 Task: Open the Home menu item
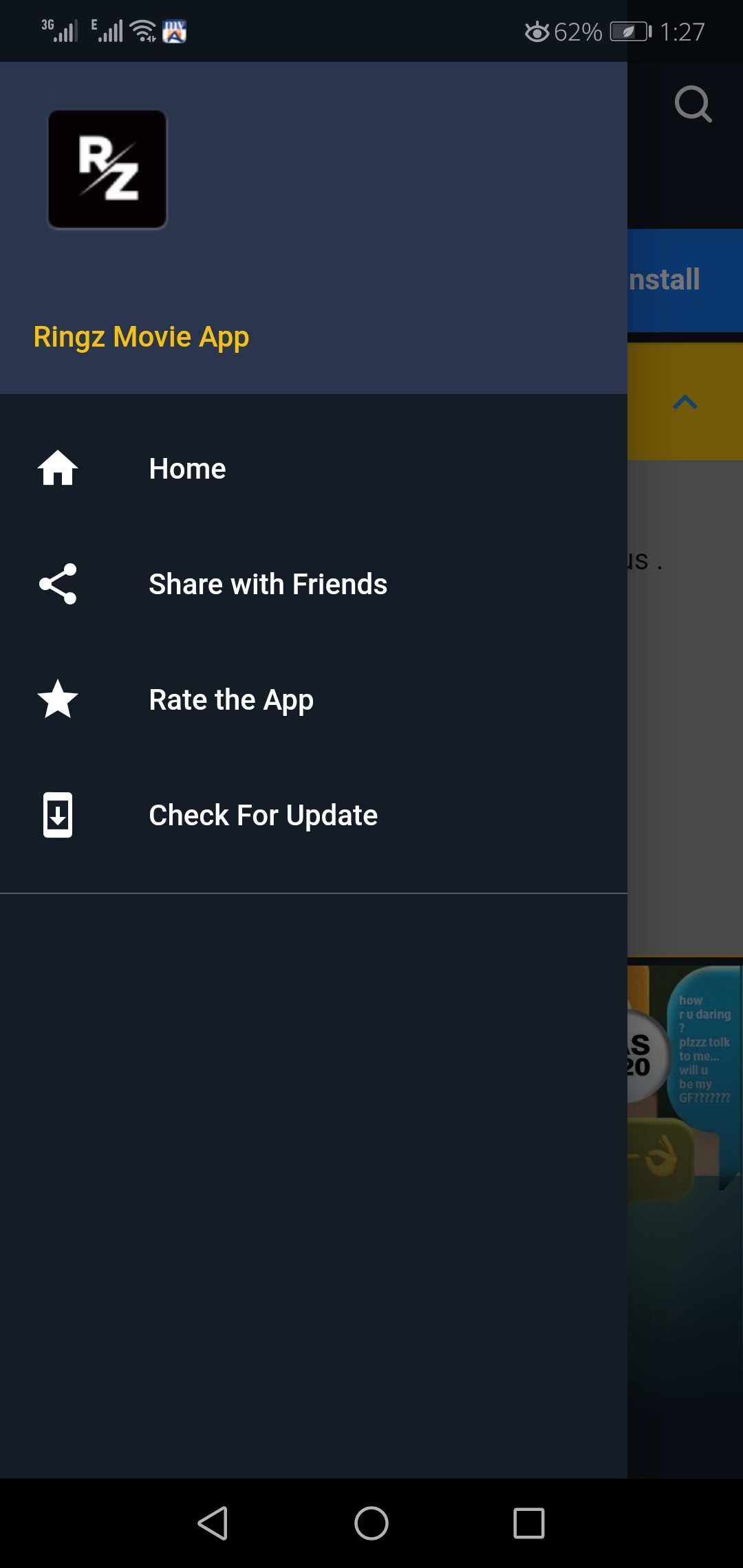tap(187, 469)
